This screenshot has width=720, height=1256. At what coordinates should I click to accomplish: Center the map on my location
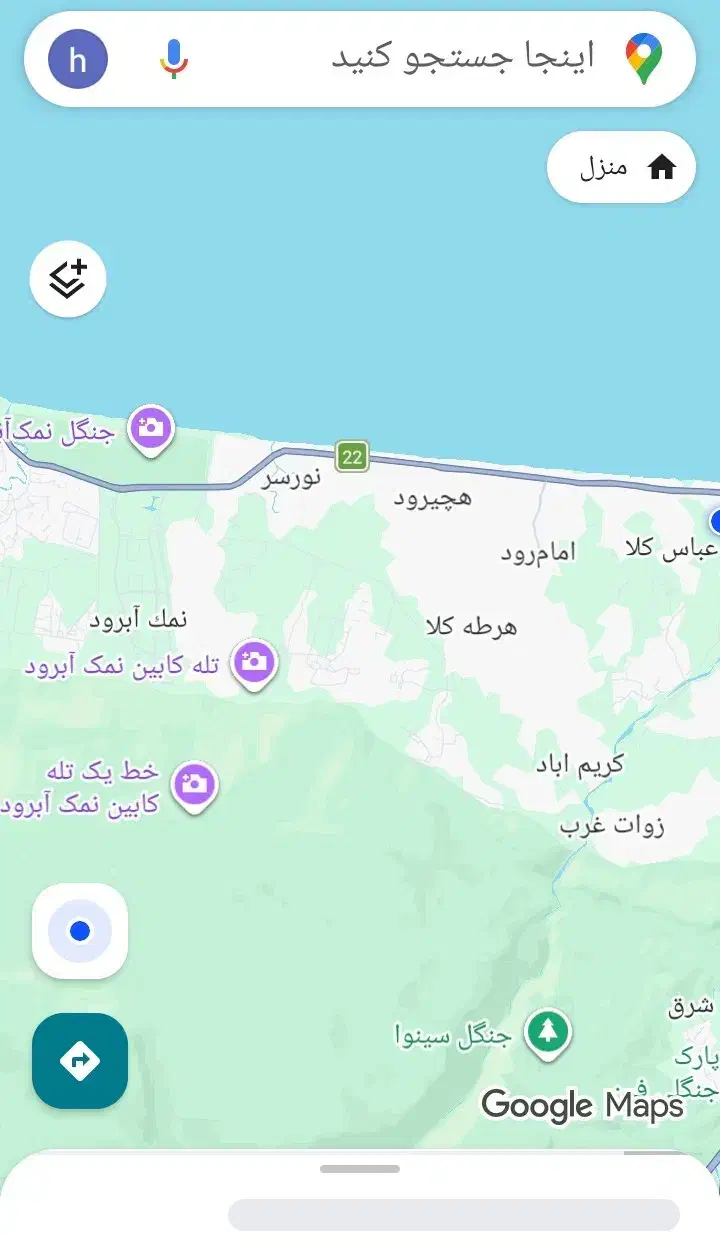[x=80, y=931]
